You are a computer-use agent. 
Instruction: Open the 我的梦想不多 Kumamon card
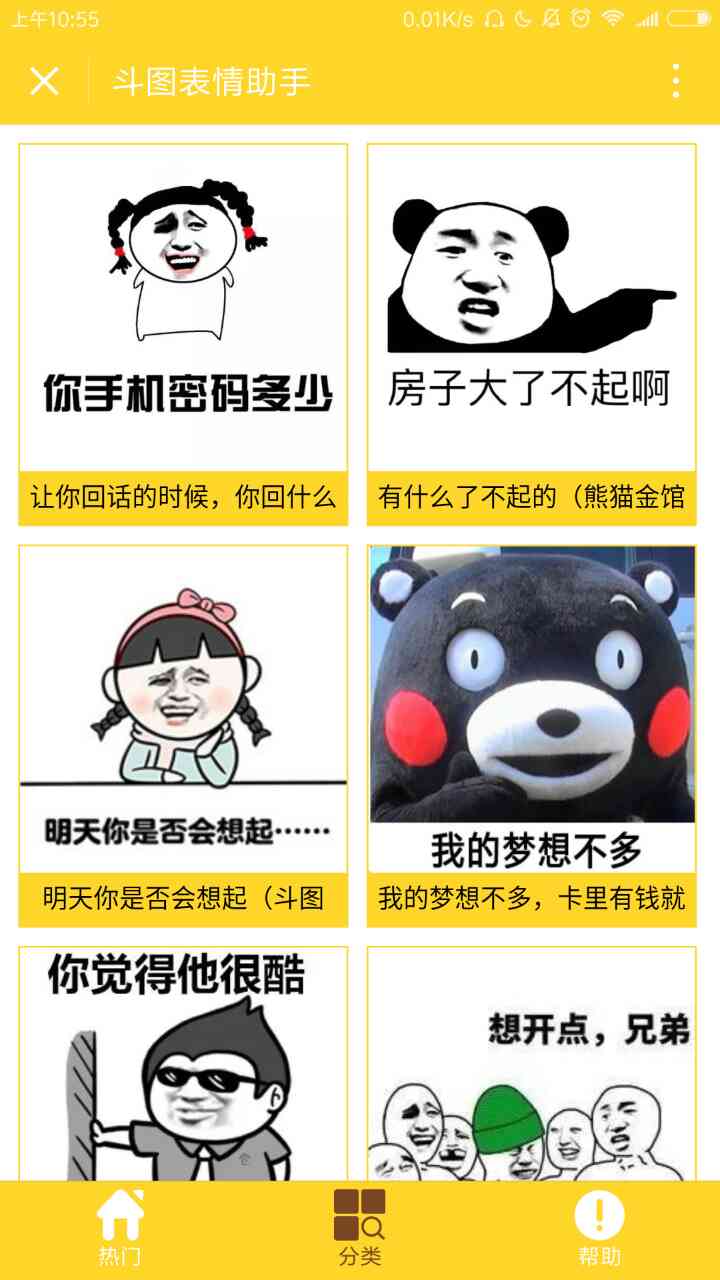pyautogui.click(x=531, y=710)
